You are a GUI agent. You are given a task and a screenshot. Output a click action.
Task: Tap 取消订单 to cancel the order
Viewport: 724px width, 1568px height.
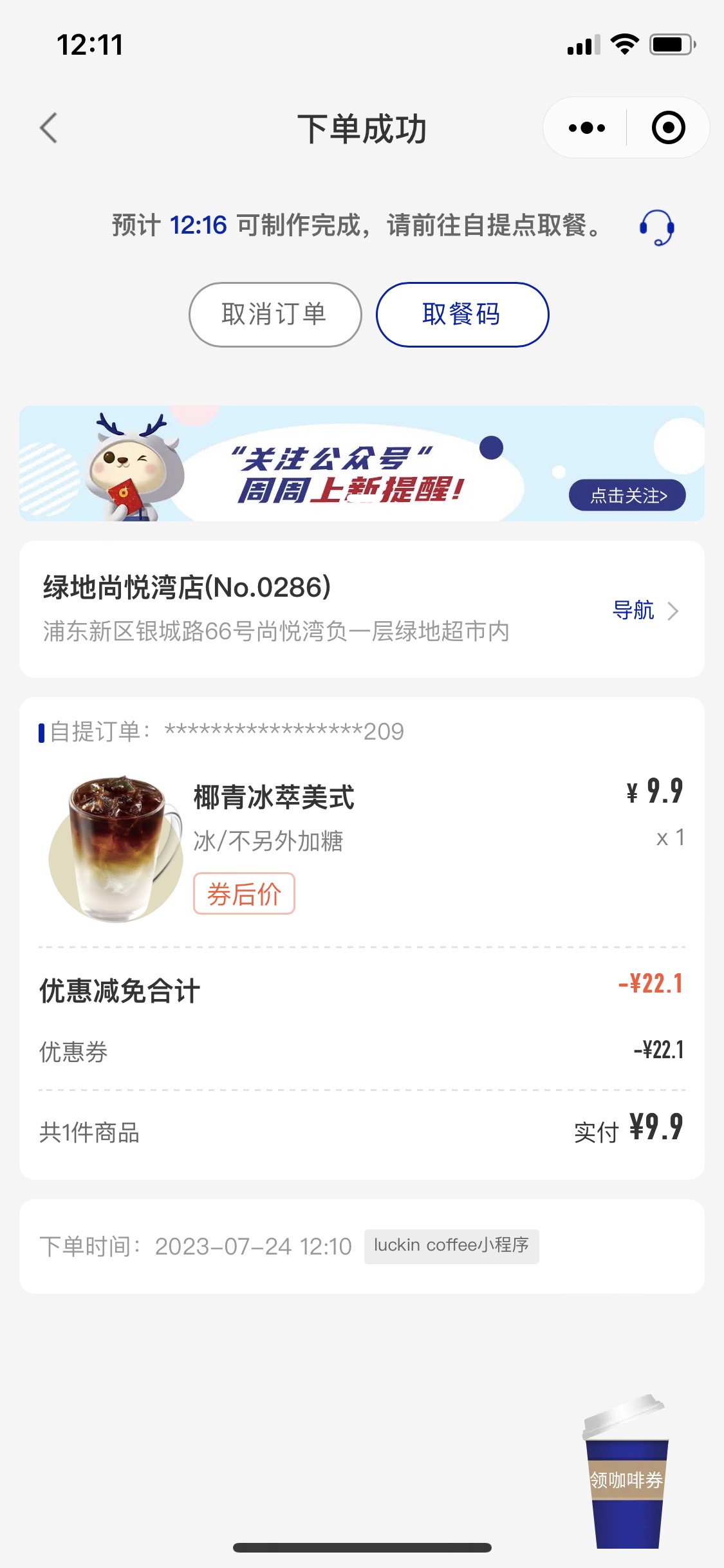[275, 315]
